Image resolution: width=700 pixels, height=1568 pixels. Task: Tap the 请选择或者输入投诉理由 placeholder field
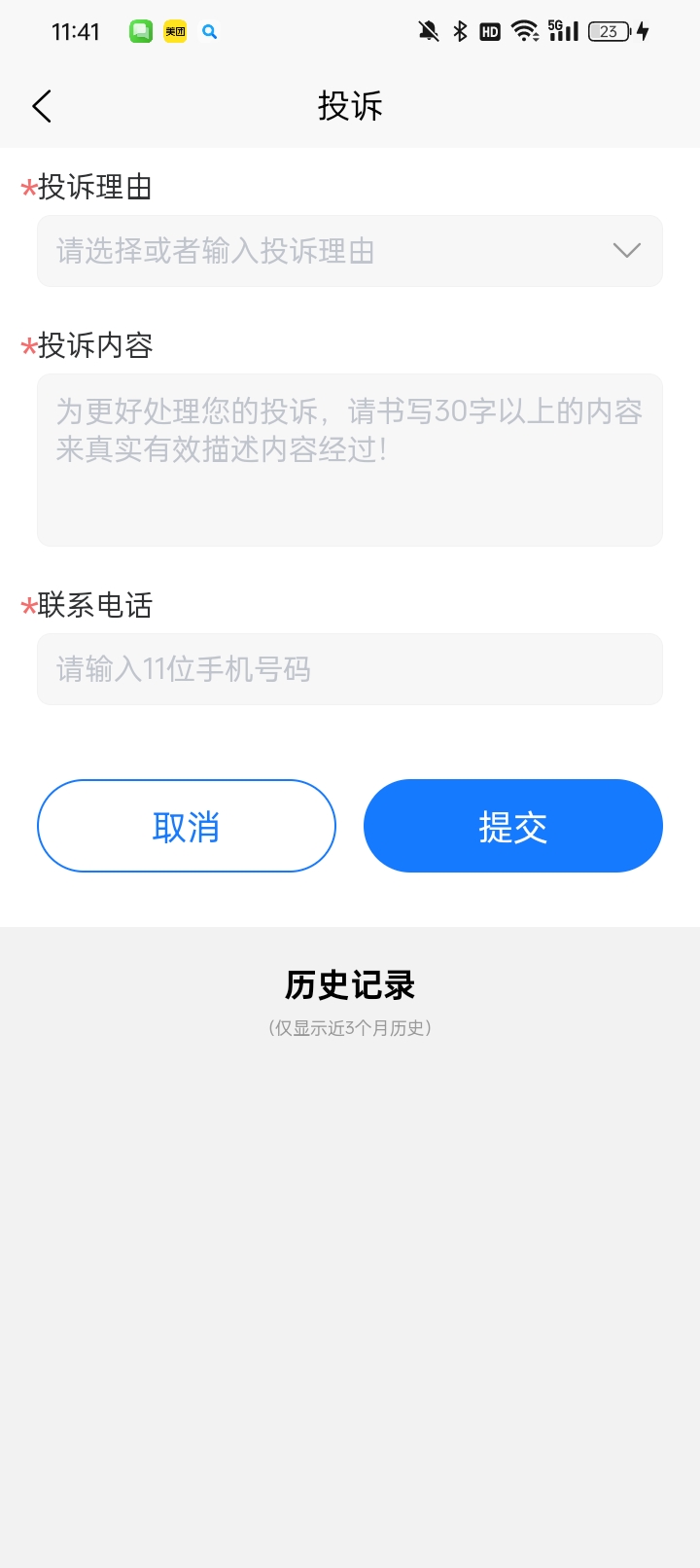292,251
